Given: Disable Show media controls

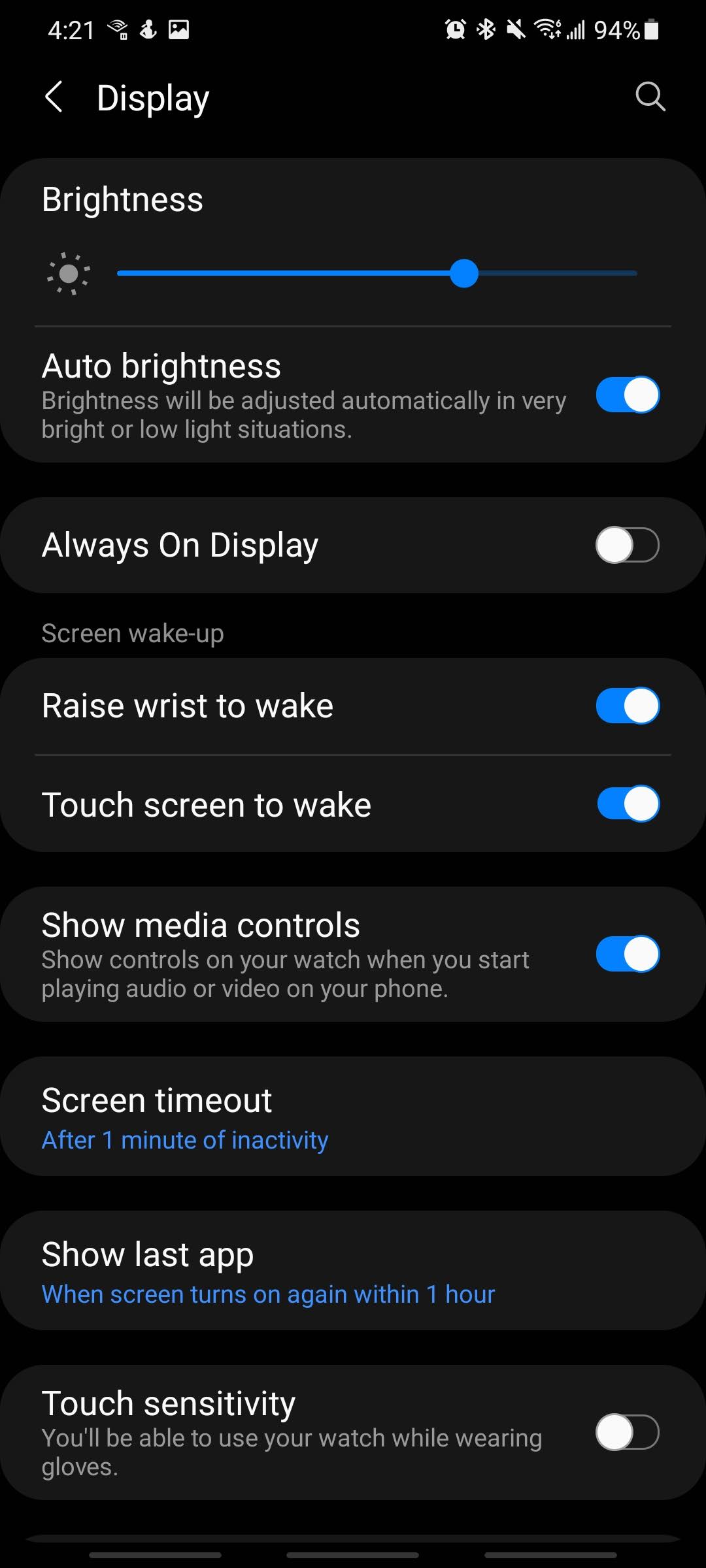Looking at the screenshot, I should click(x=628, y=955).
